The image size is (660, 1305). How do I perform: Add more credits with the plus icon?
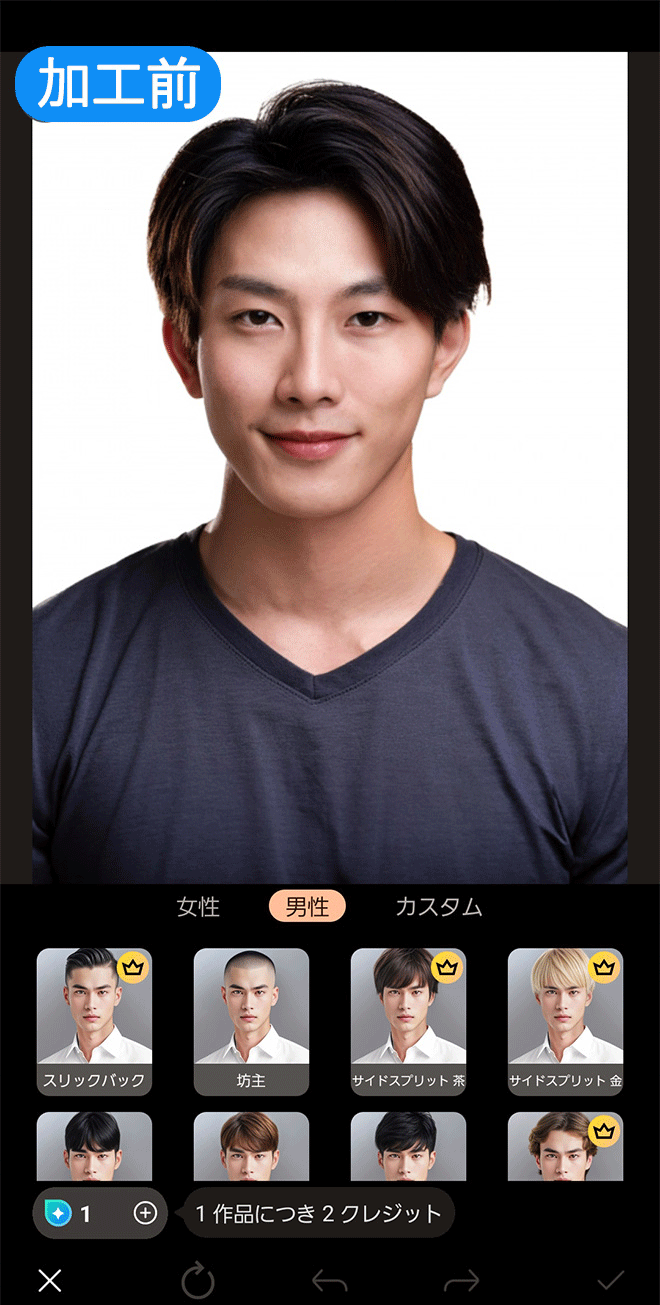[145, 1214]
